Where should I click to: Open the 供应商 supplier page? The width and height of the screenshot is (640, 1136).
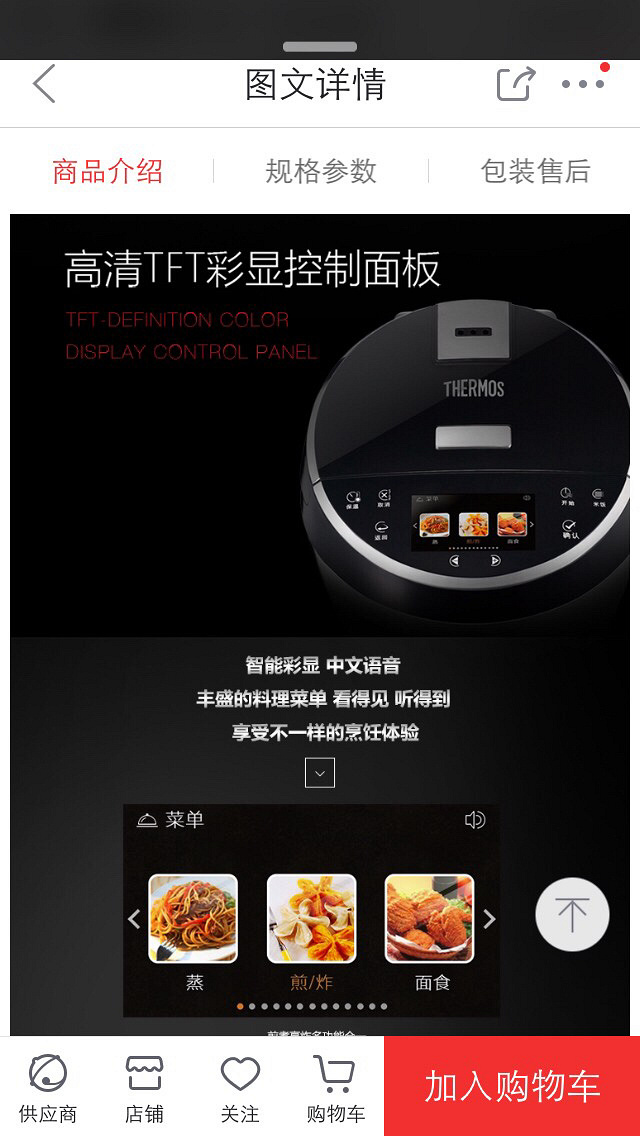(x=48, y=1089)
